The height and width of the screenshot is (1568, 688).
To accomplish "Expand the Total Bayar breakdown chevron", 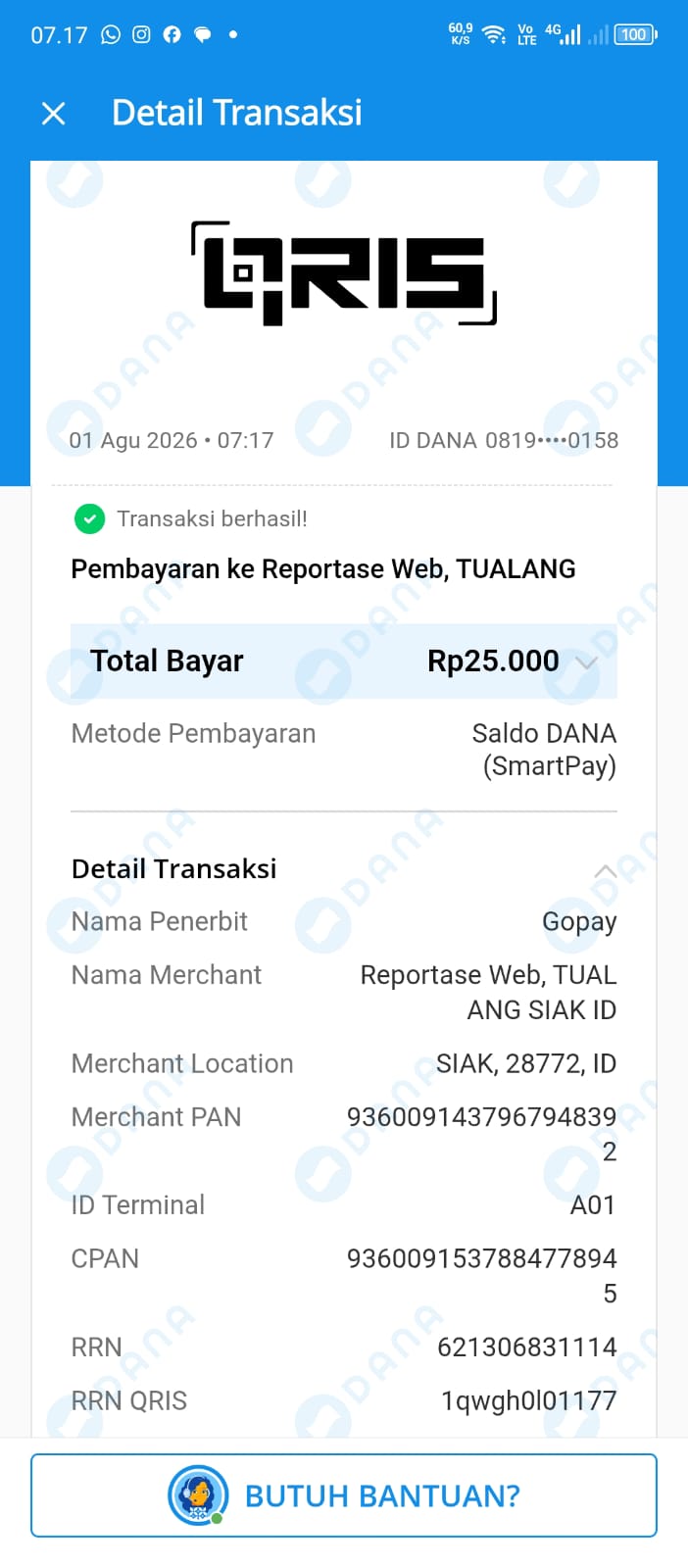I will pyautogui.click(x=587, y=662).
